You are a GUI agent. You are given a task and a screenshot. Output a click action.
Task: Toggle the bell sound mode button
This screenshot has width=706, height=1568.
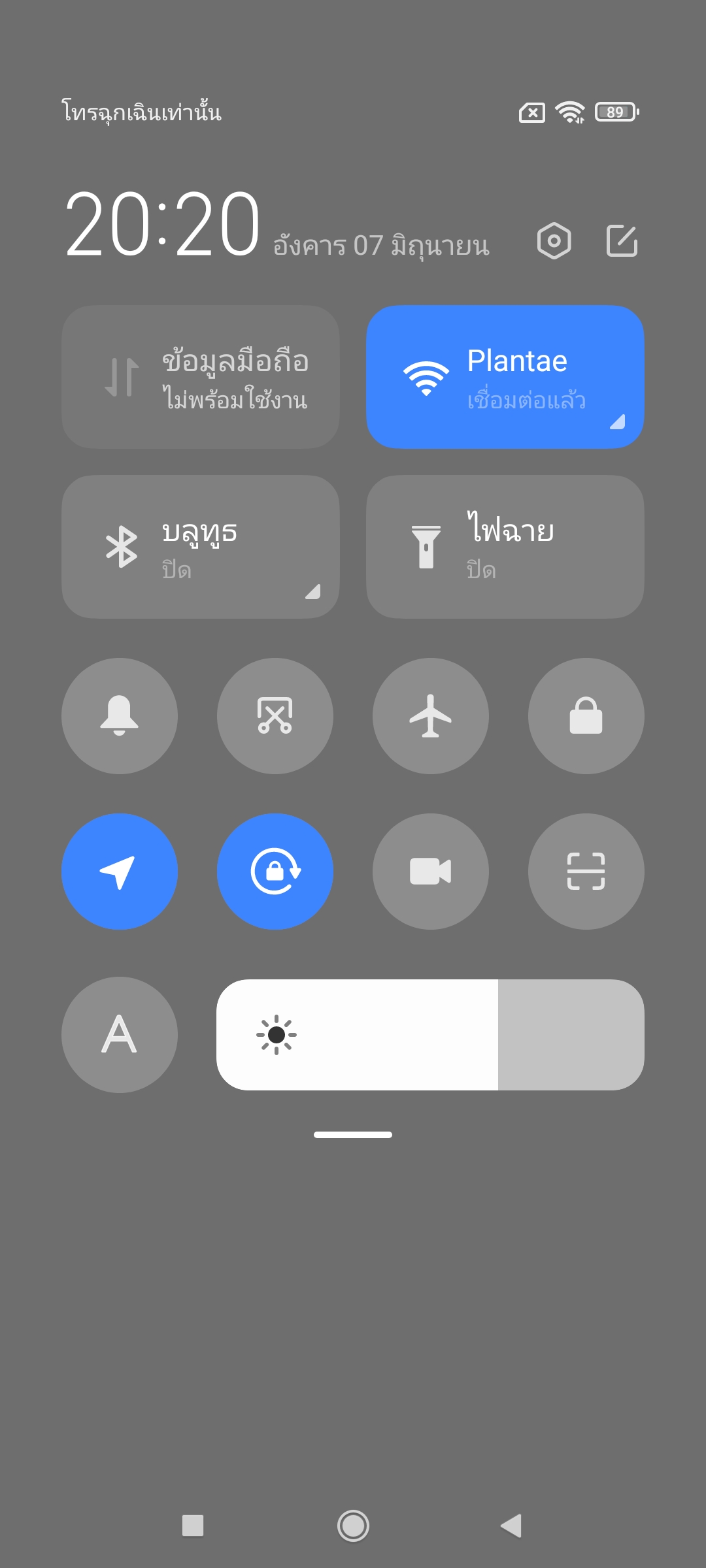click(120, 716)
